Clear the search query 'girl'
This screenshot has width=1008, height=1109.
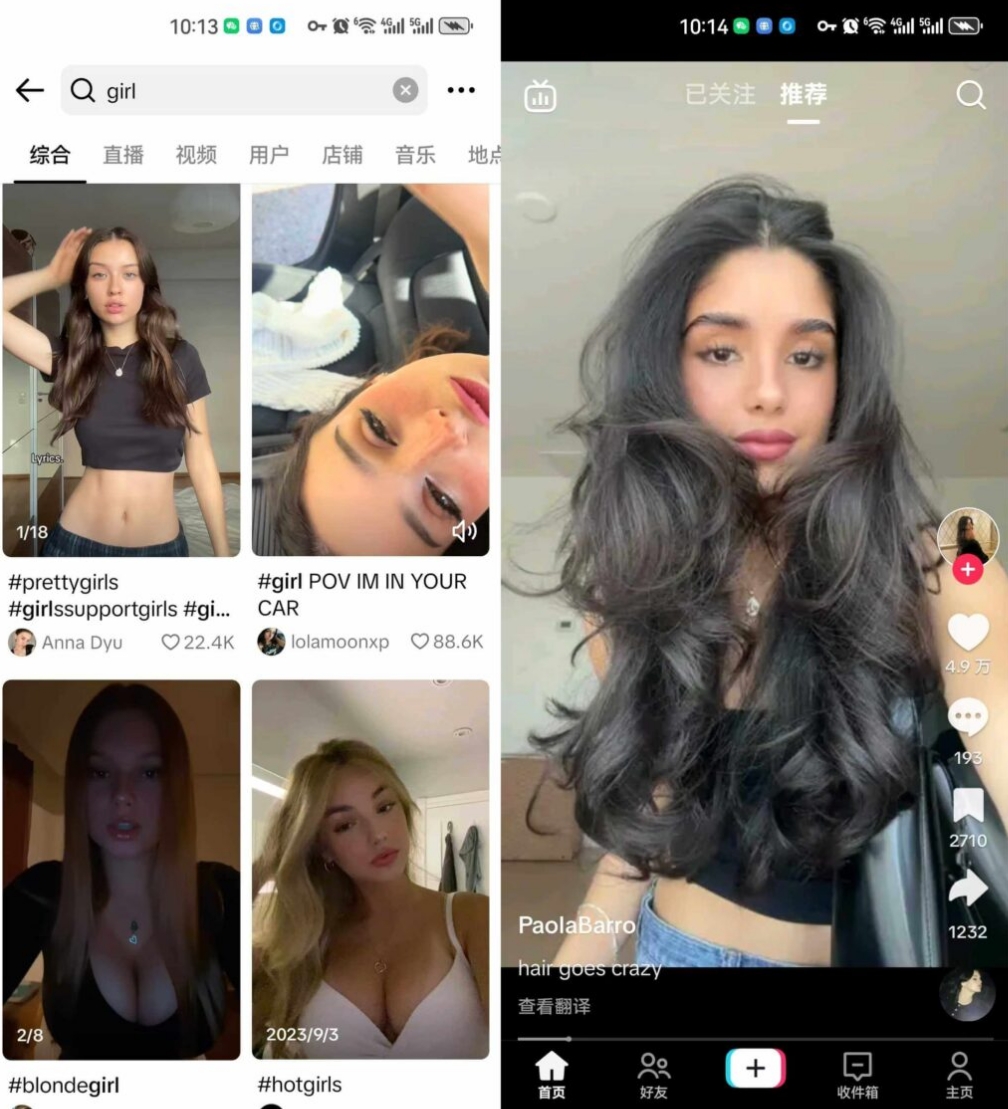[x=404, y=91]
